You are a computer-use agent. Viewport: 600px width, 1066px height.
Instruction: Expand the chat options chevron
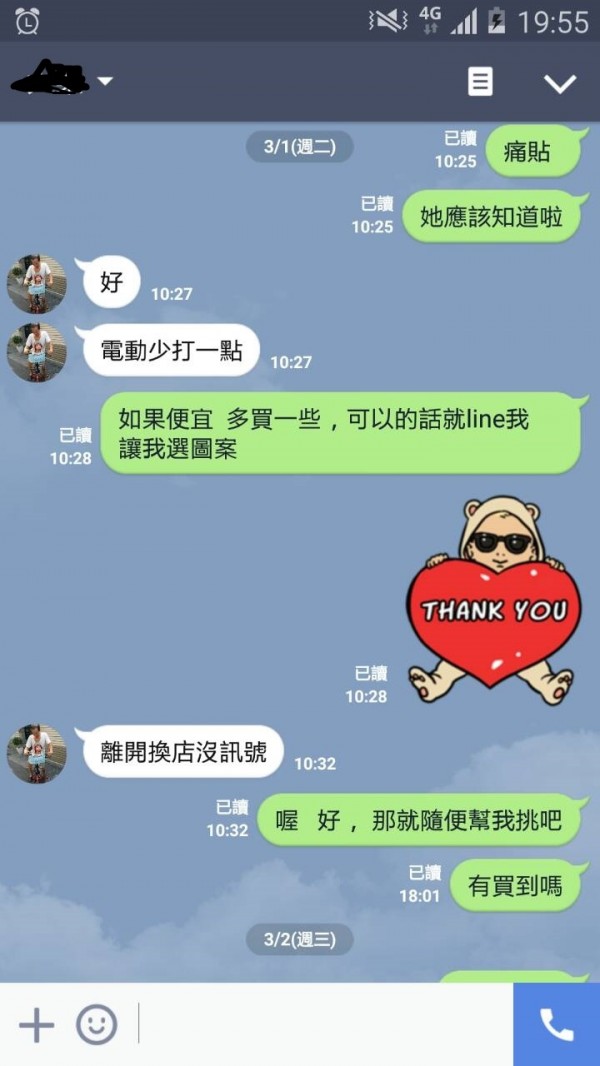pyautogui.click(x=560, y=83)
